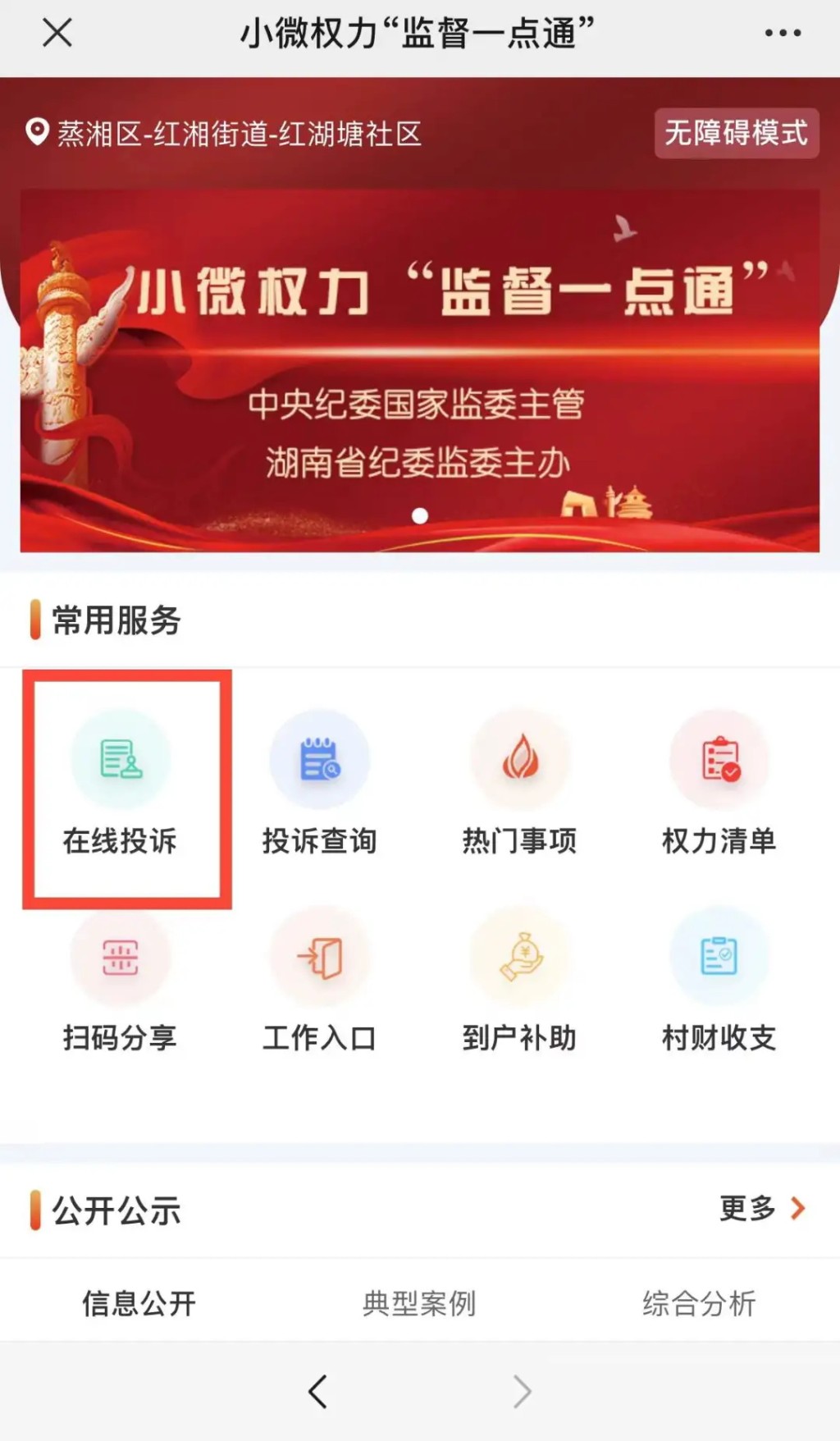Close the mini program page
This screenshot has width=840, height=1441.
point(57,34)
